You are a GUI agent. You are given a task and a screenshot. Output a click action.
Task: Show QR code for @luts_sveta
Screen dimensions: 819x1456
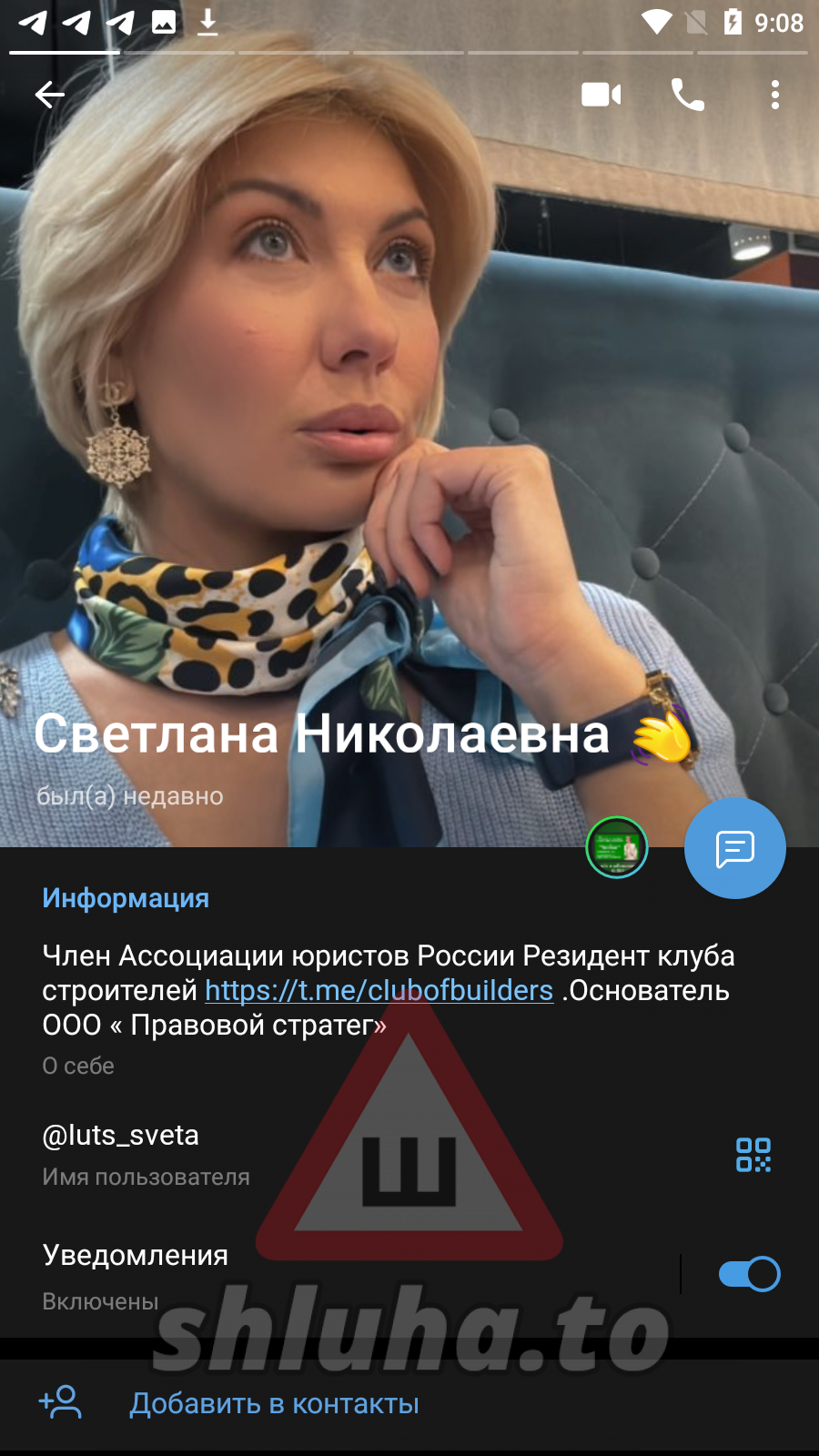753,1155
